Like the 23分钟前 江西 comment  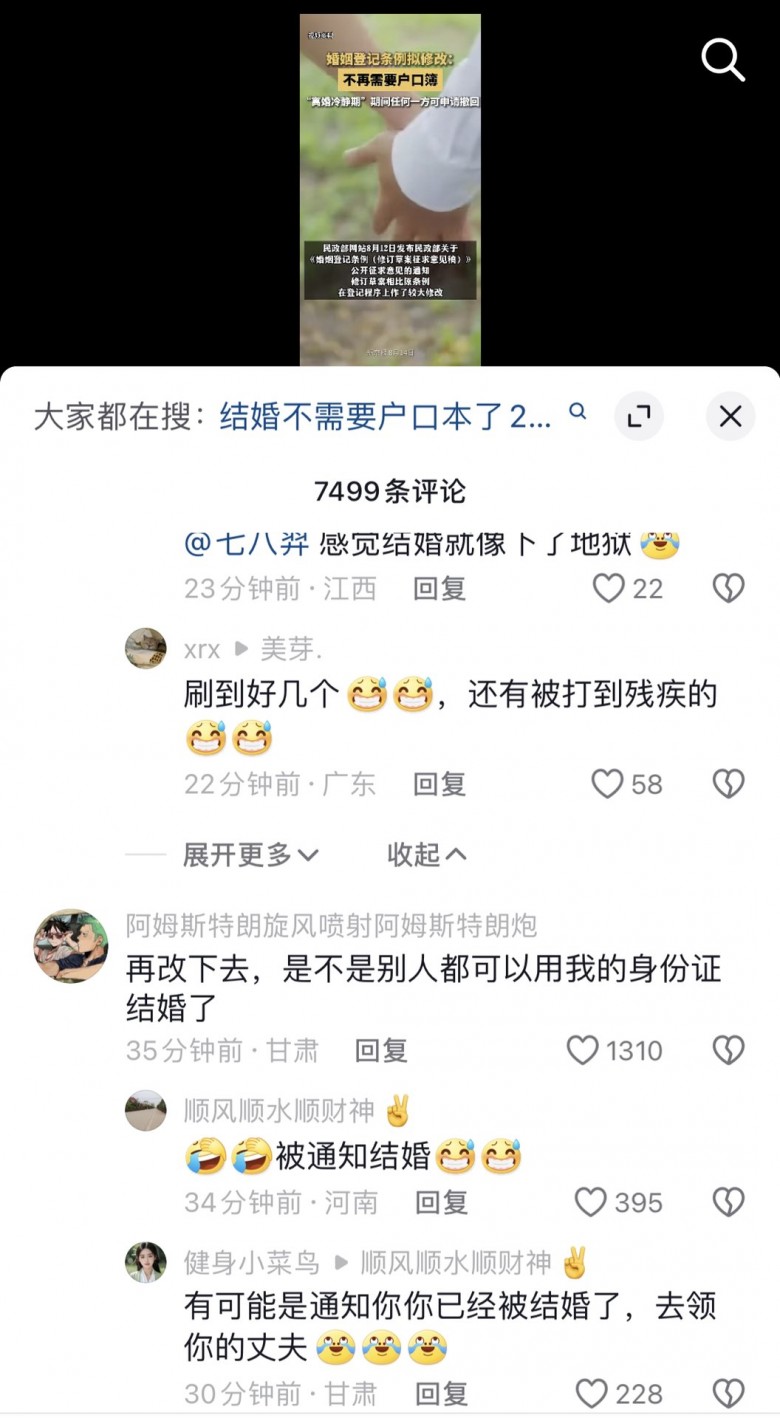[609, 588]
